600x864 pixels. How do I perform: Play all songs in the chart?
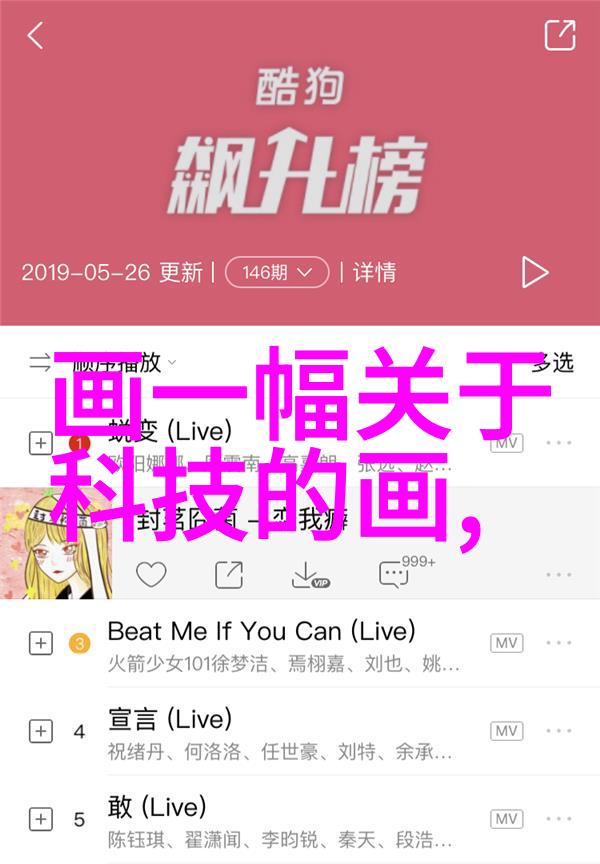pos(534,272)
